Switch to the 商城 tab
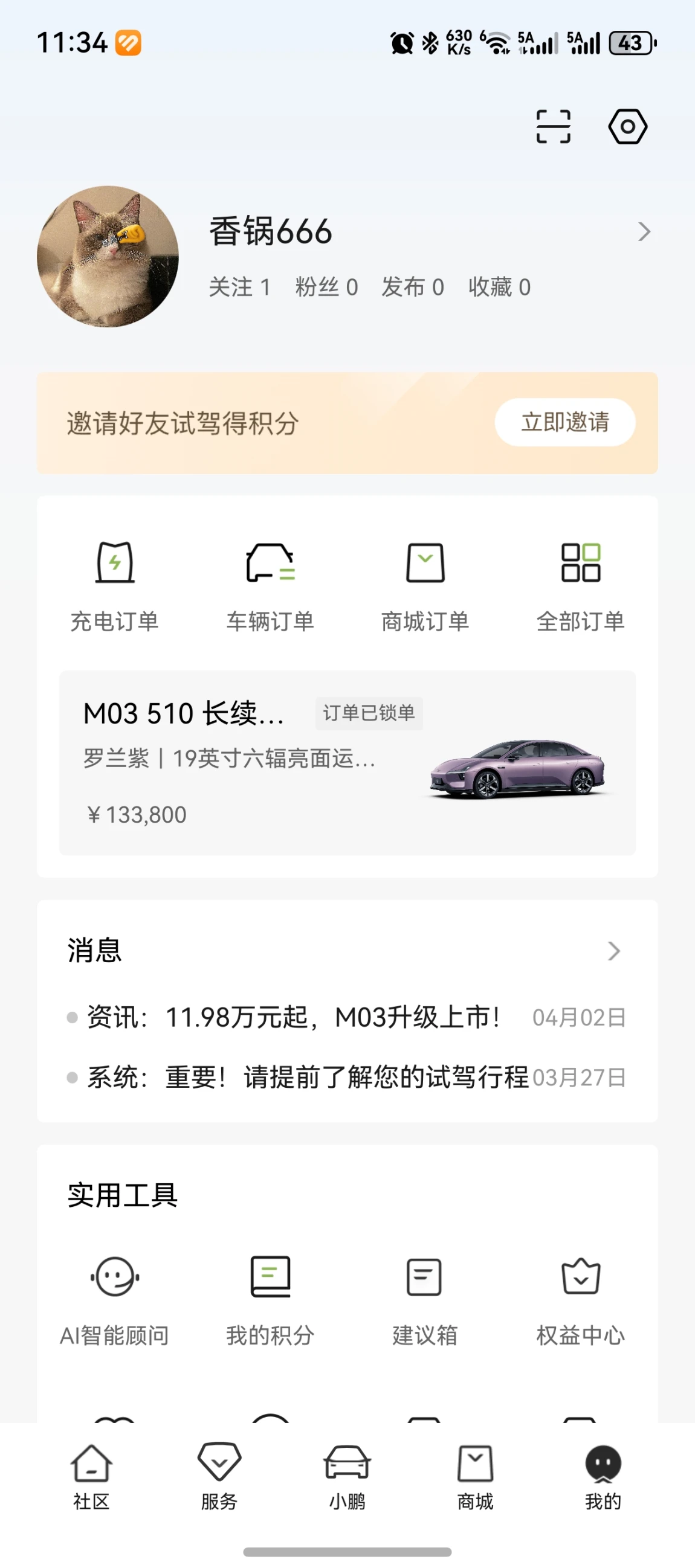This screenshot has width=695, height=1568. pyautogui.click(x=475, y=1477)
